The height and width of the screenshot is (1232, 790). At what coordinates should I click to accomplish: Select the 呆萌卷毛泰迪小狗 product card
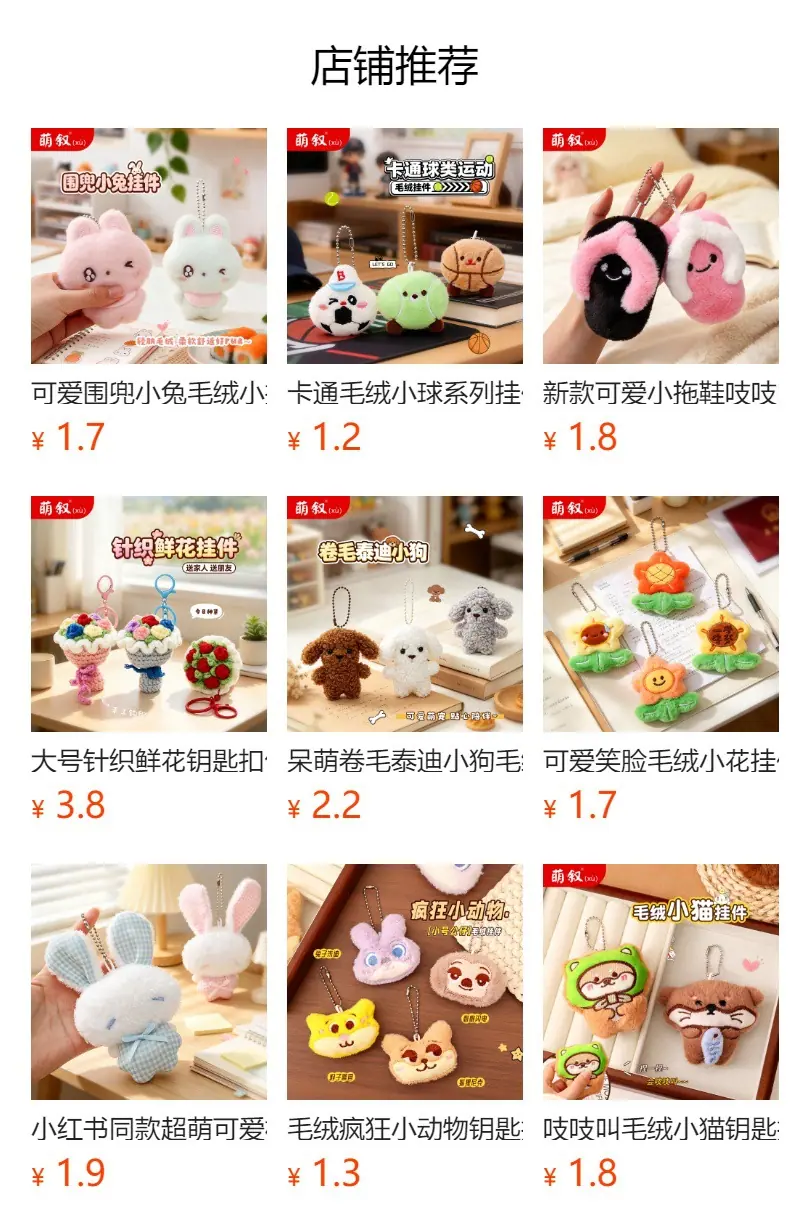coord(405,660)
